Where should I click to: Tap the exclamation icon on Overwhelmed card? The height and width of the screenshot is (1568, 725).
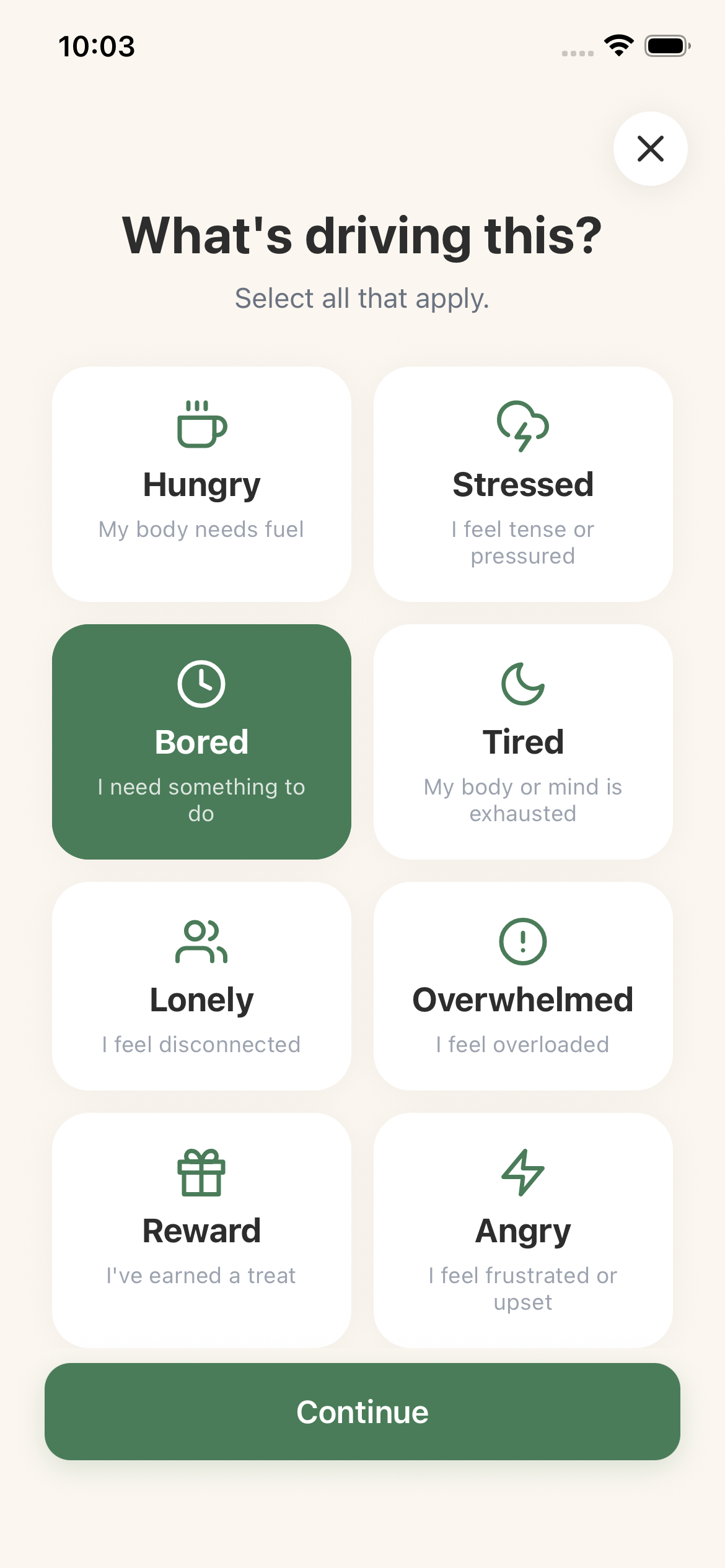[523, 942]
